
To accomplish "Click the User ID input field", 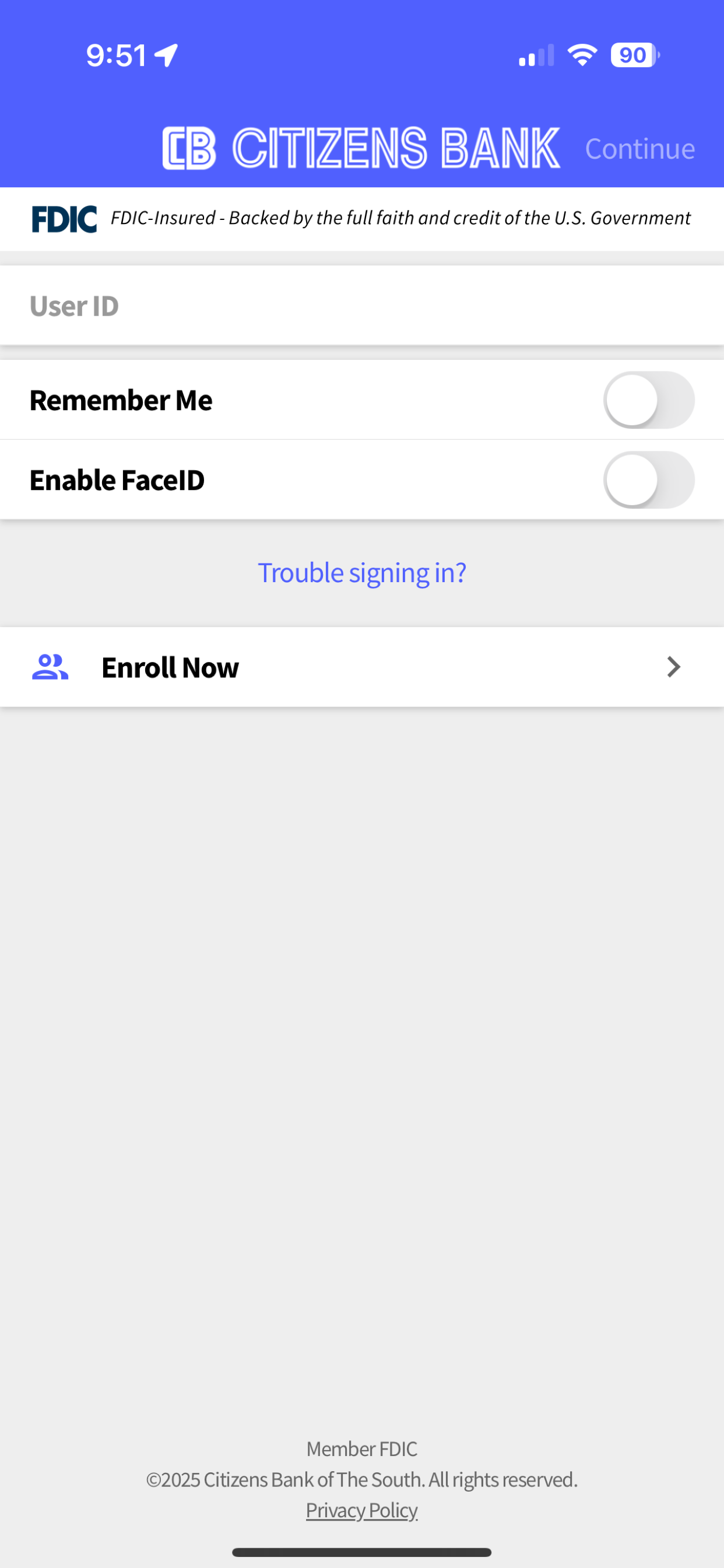I will click(x=362, y=305).
